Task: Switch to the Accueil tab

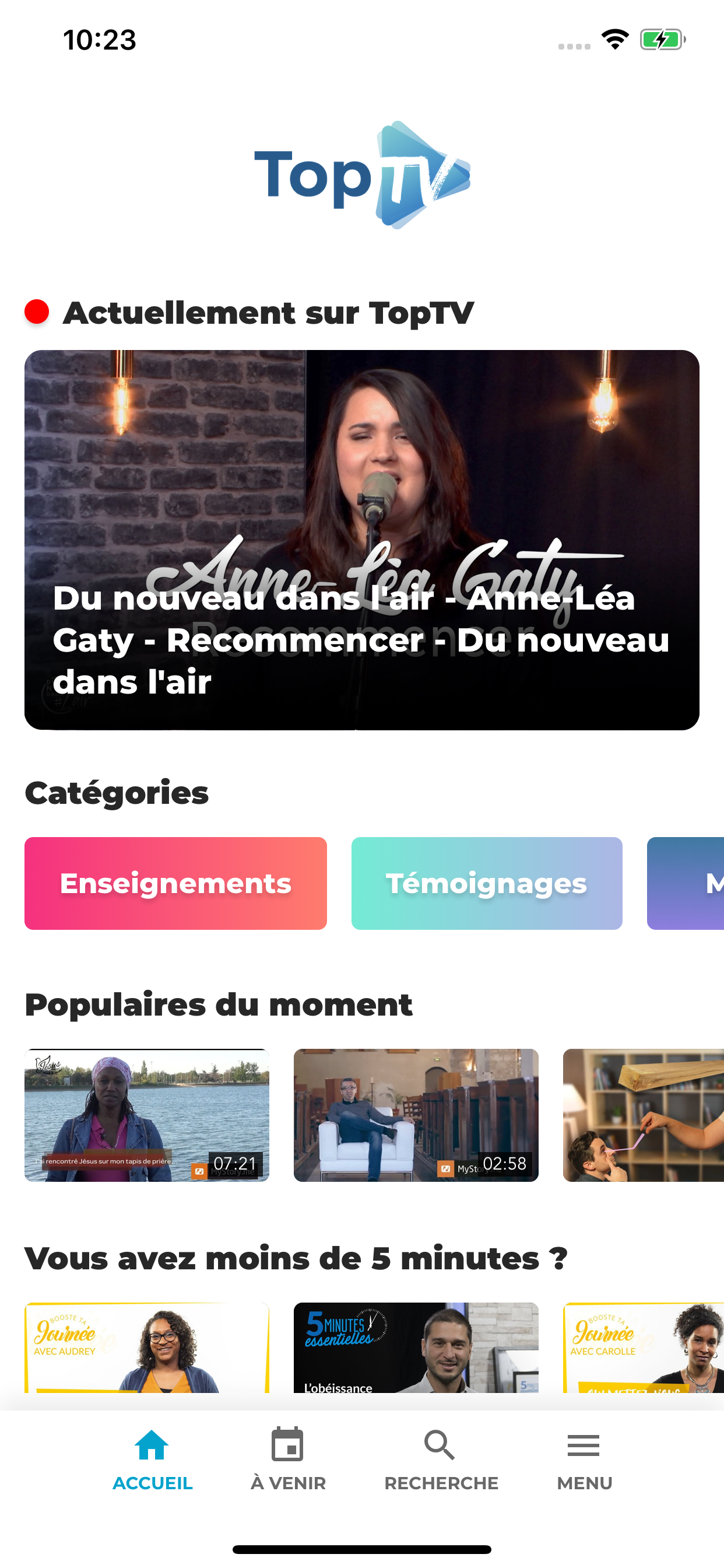Action: [152, 1459]
